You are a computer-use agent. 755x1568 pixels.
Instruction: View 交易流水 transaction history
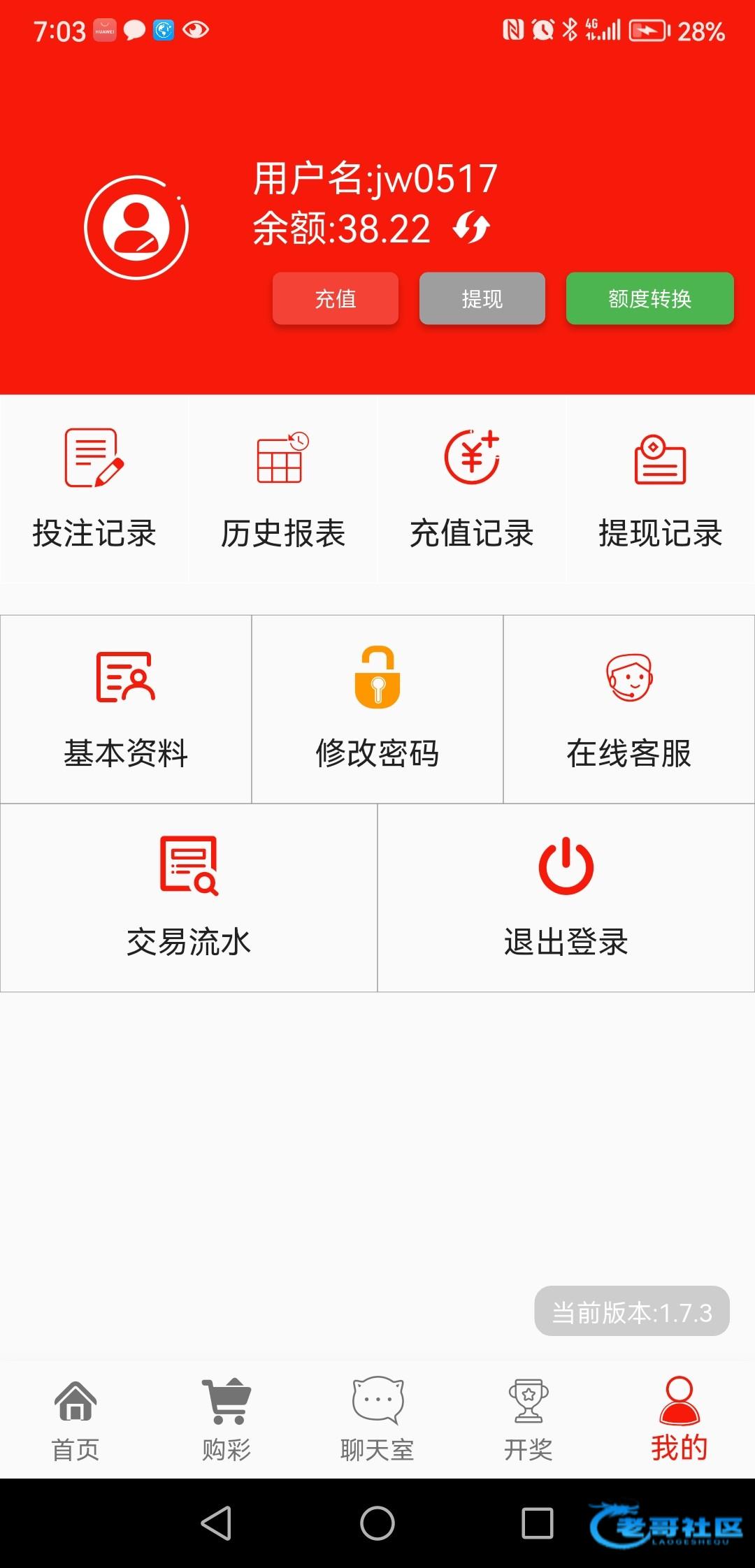coord(189,898)
